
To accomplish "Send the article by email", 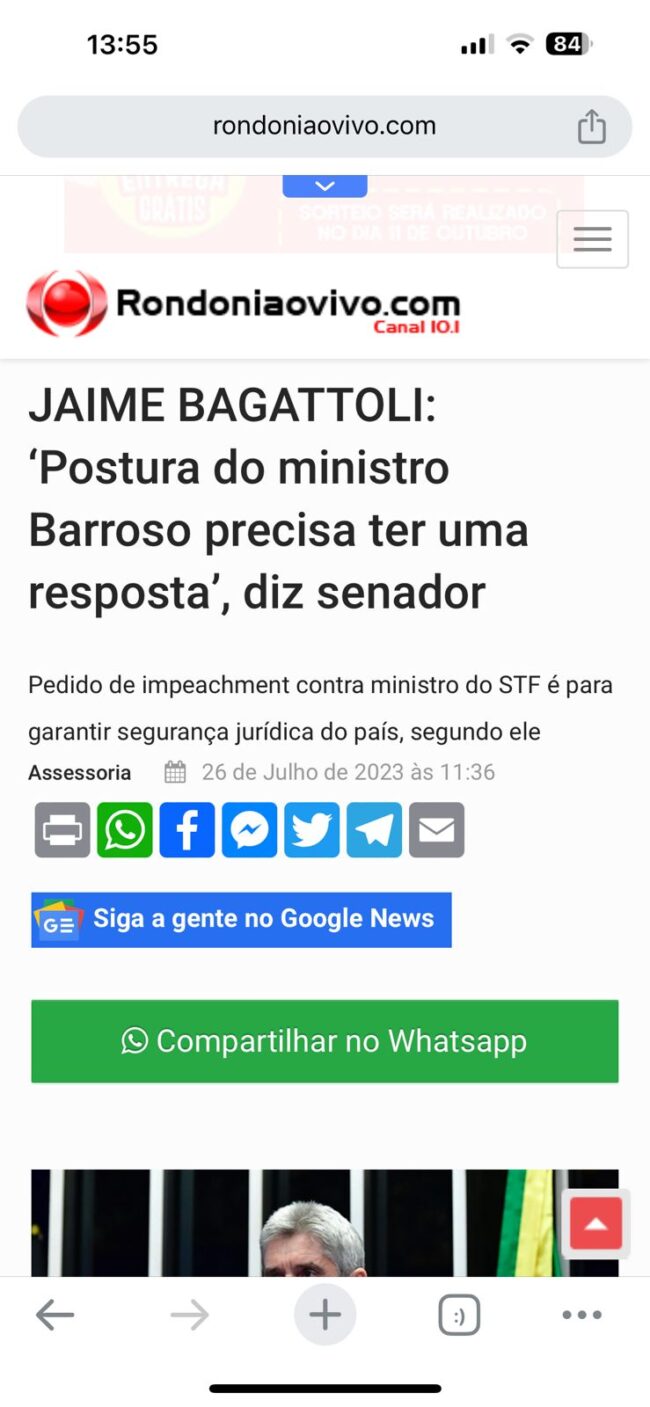I will 436,830.
